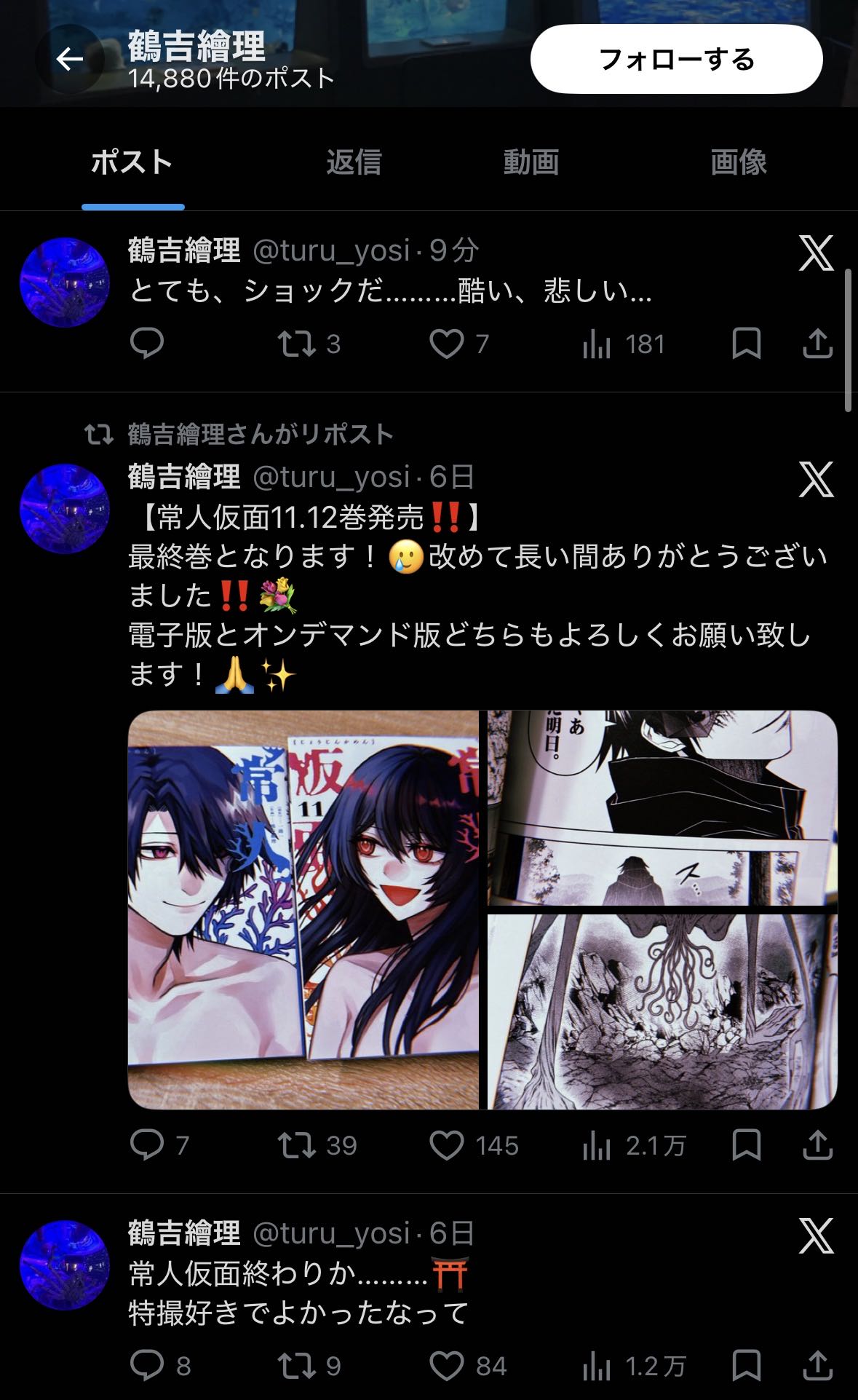Open the 画像 tab
Viewport: 858px width, 1400px height.
[739, 162]
